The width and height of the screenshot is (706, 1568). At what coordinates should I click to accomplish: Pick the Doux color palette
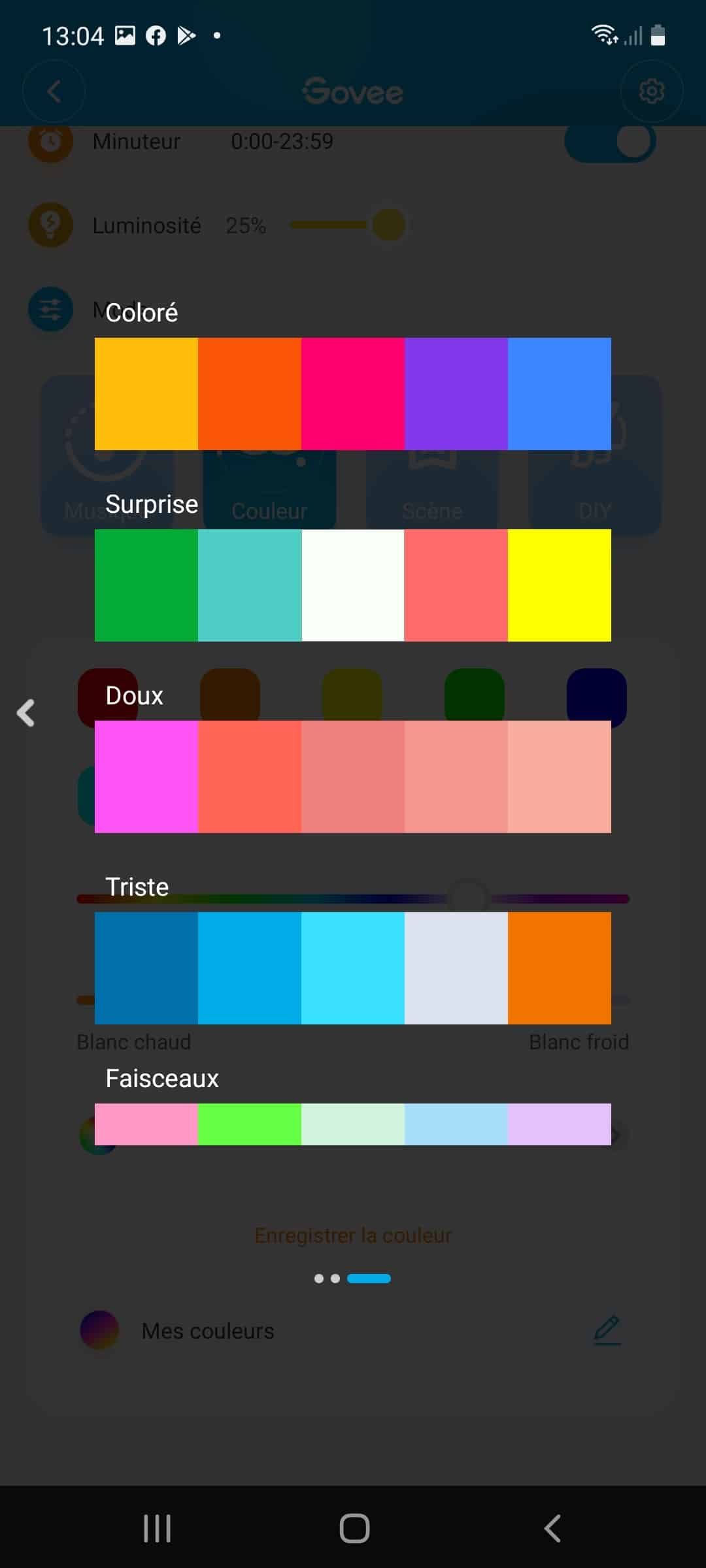[353, 776]
